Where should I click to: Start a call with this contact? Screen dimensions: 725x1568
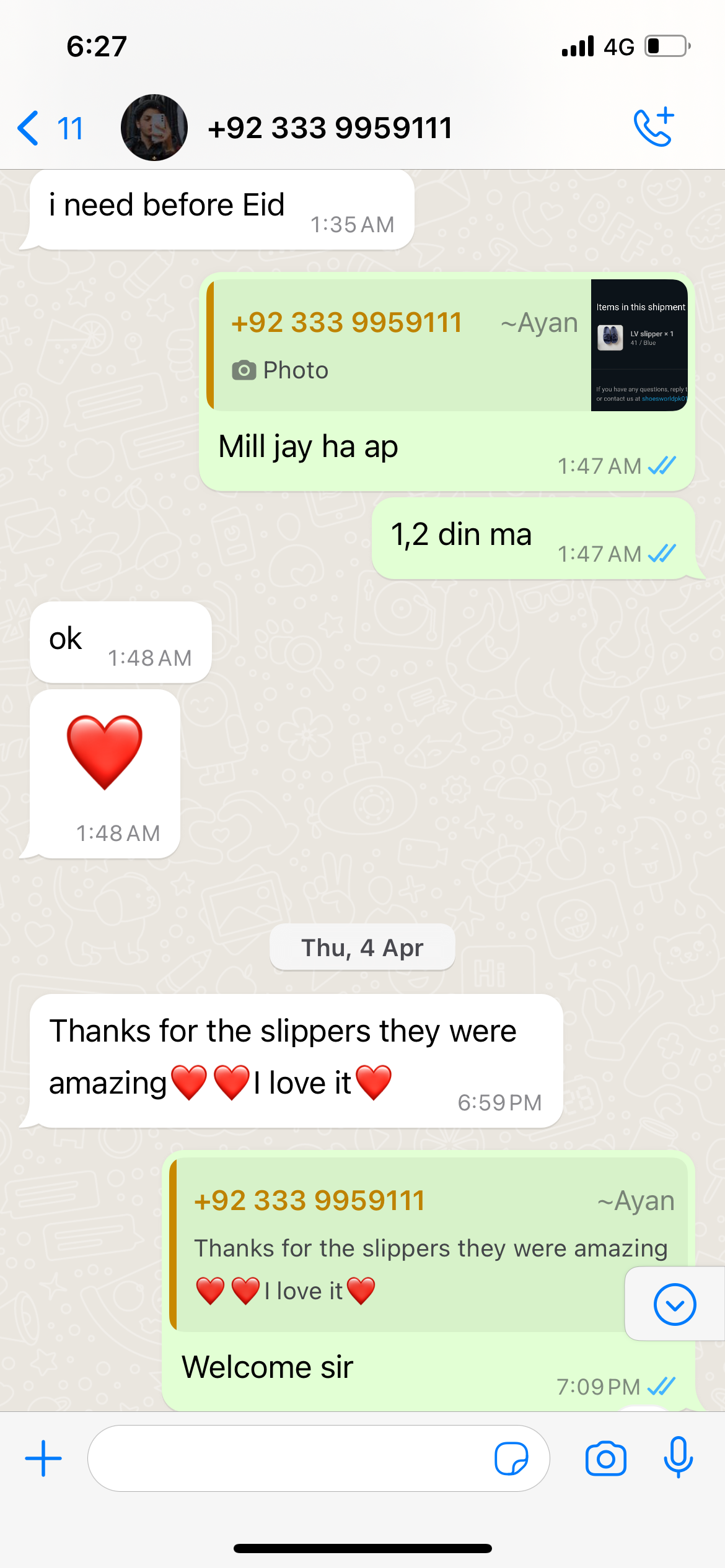coord(654,128)
